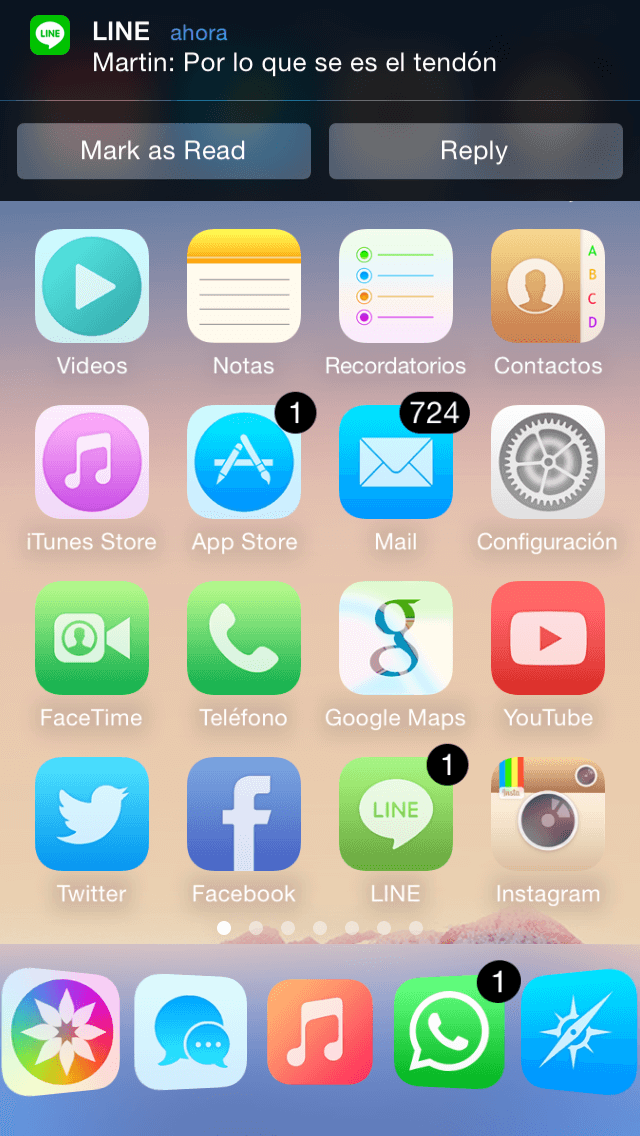Launch iTunes Store

coord(92,462)
